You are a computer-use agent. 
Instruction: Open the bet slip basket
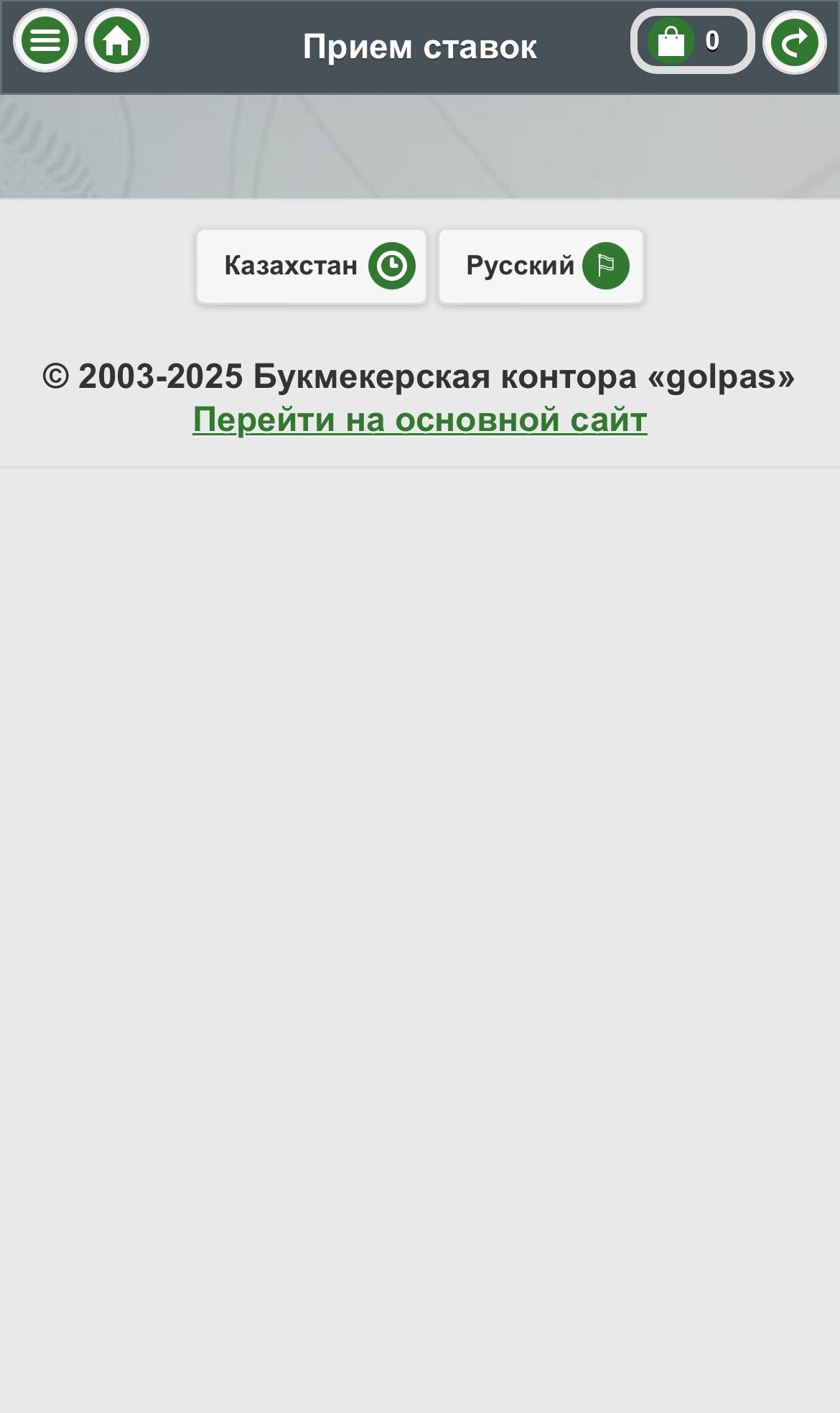693,41
